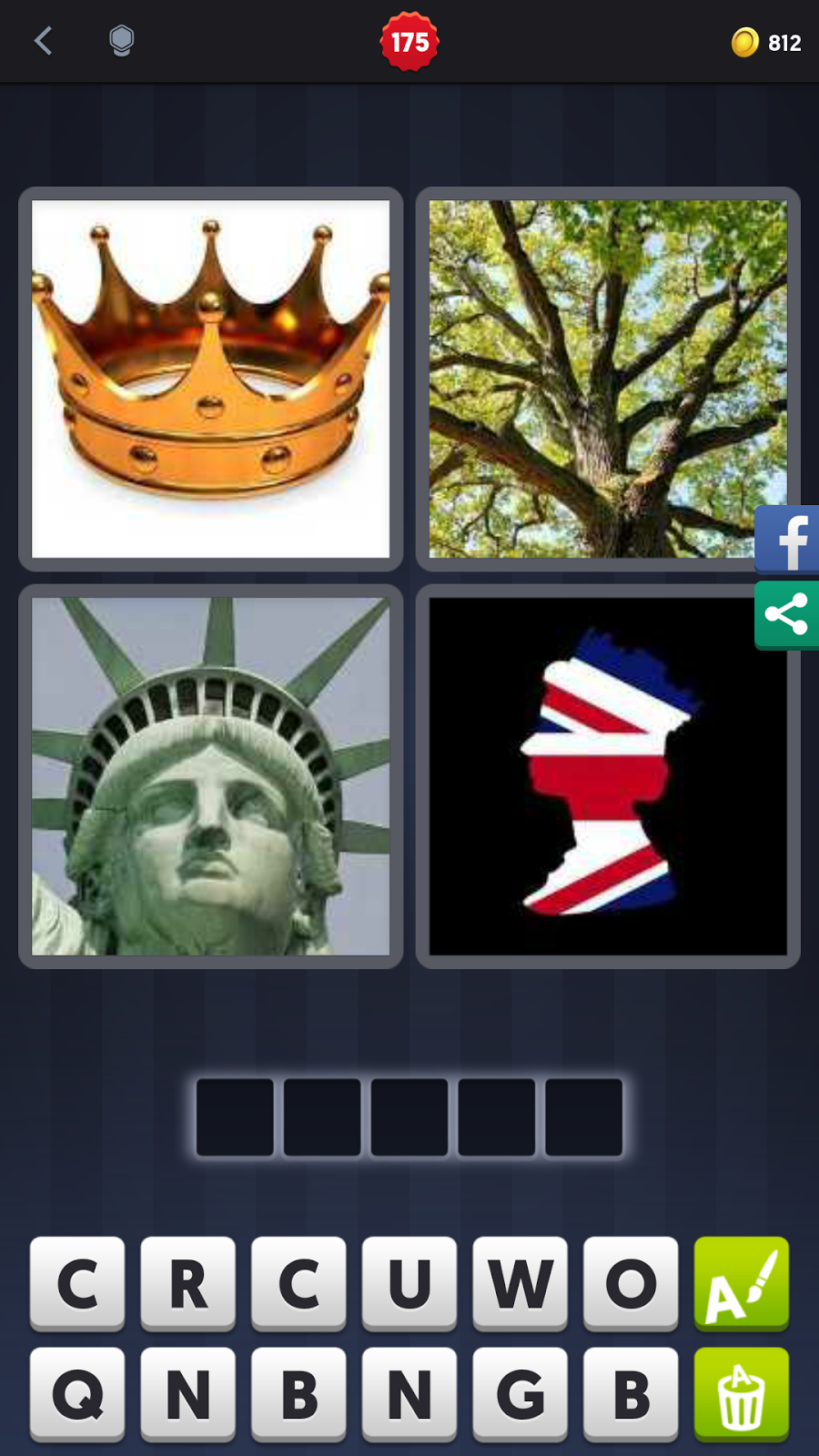Open the gem hint icon in top bar
Image resolution: width=819 pixels, height=1456 pixels.
pos(121,41)
